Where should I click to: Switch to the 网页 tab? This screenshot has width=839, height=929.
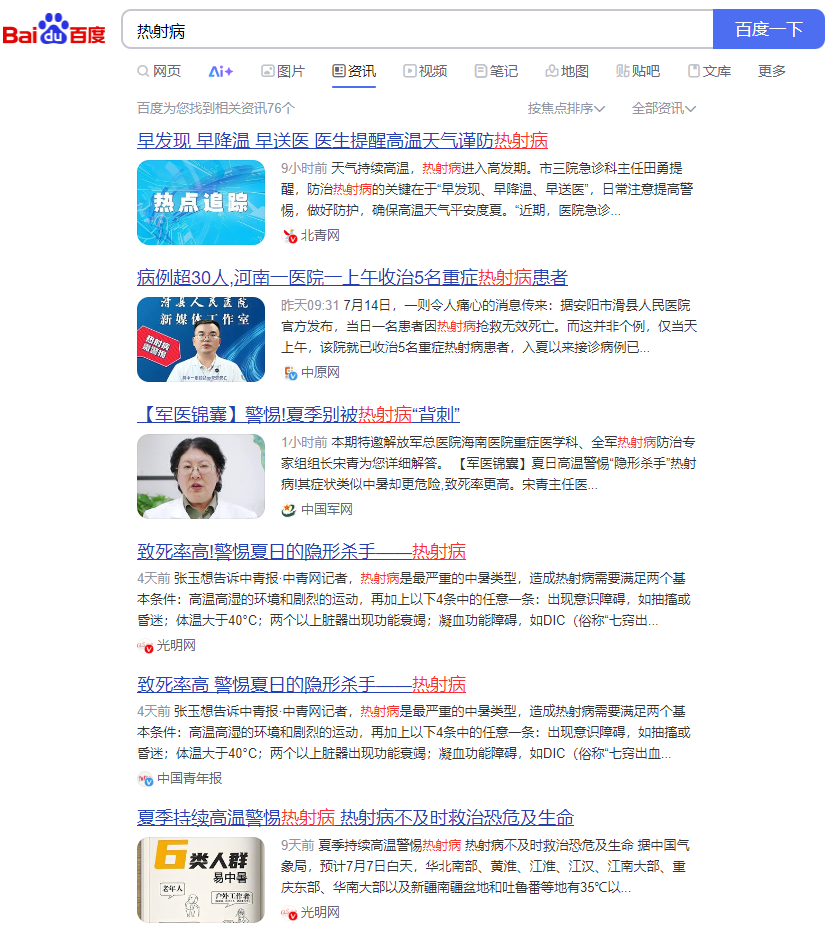[159, 71]
